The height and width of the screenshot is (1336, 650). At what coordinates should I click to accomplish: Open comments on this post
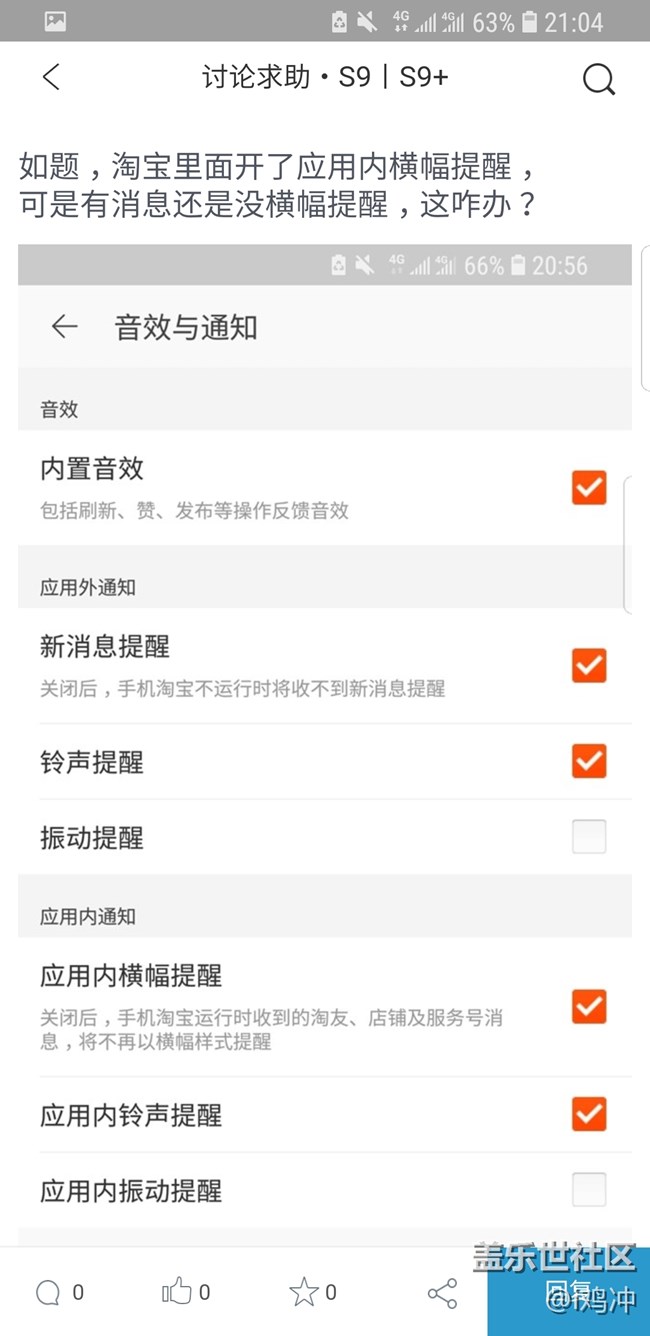point(58,1292)
